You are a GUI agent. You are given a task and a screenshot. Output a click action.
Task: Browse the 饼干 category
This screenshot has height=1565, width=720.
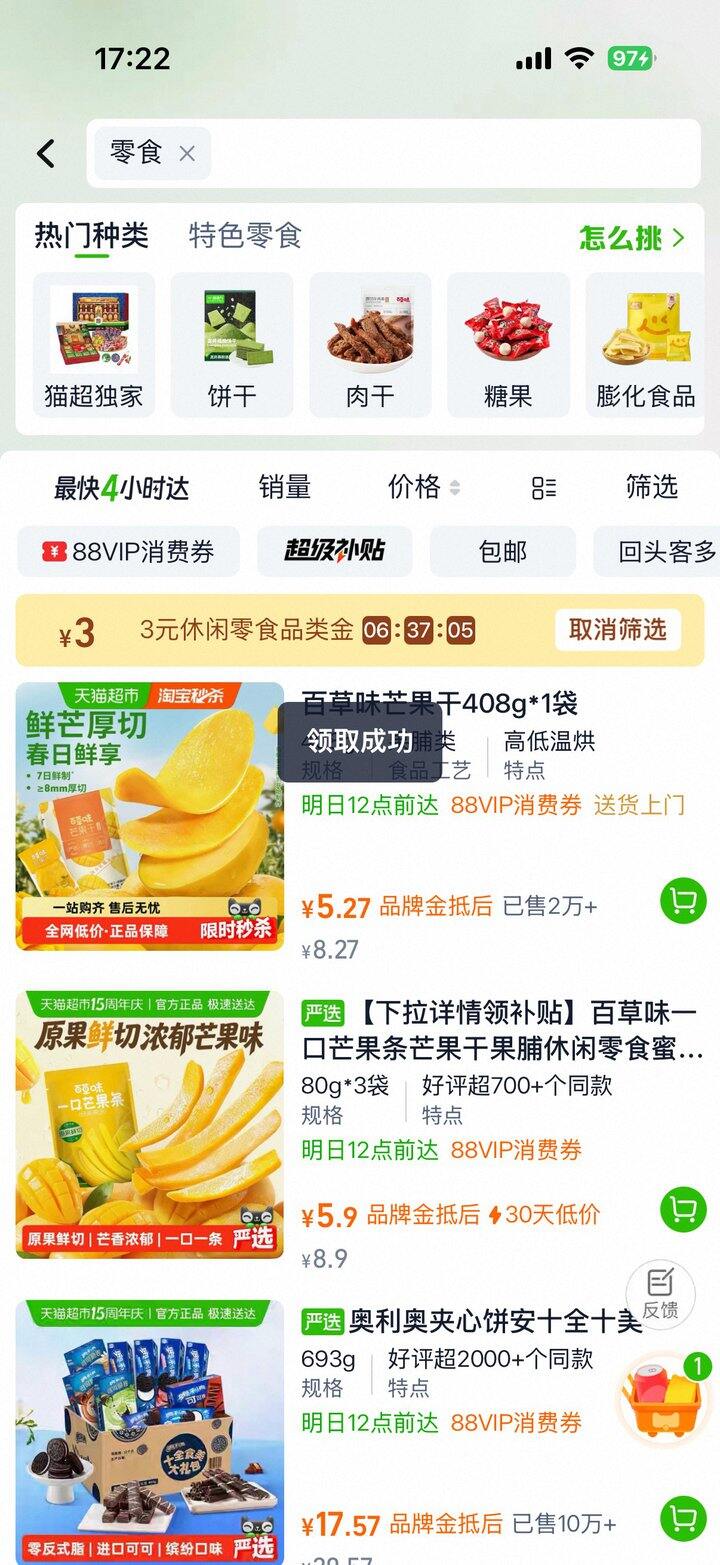pos(232,344)
